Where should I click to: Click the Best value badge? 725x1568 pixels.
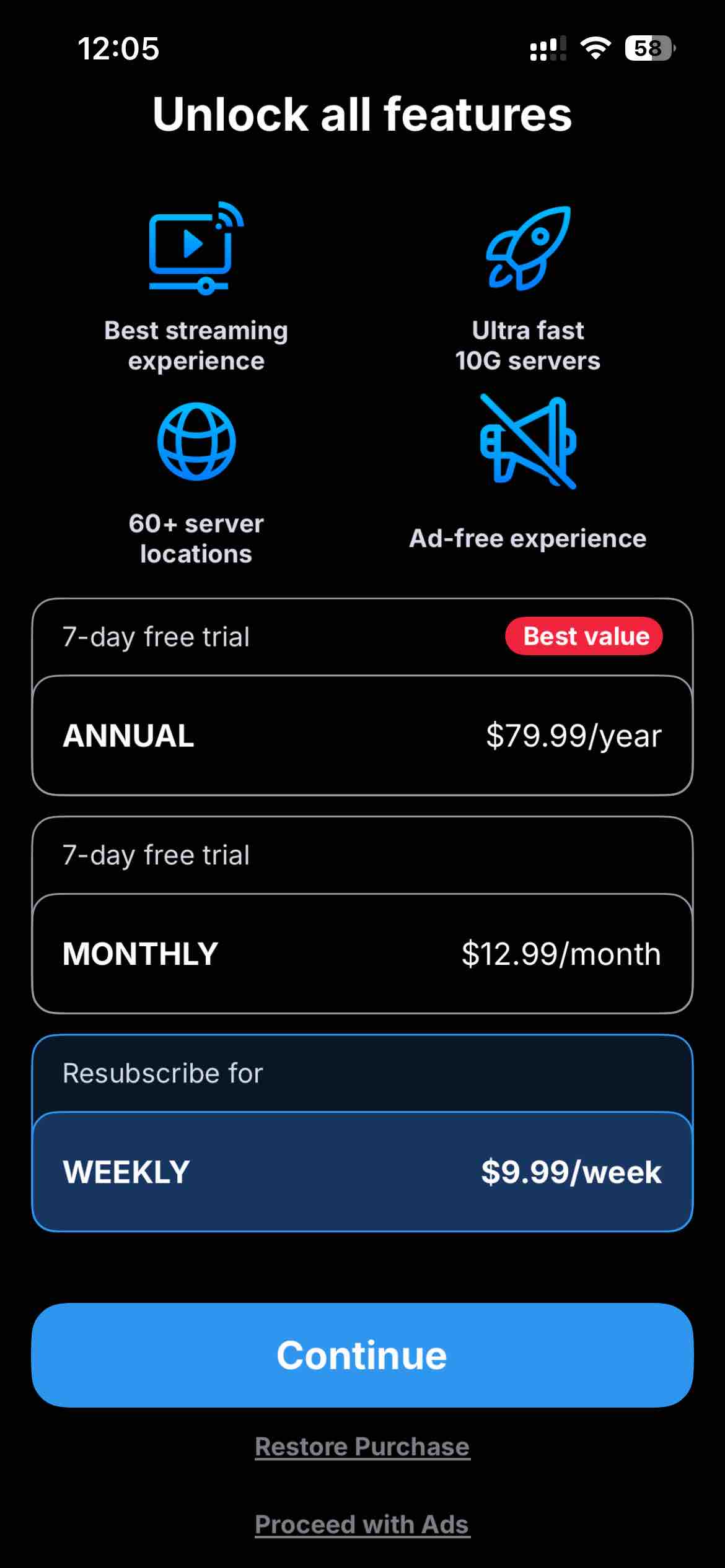[x=584, y=635]
